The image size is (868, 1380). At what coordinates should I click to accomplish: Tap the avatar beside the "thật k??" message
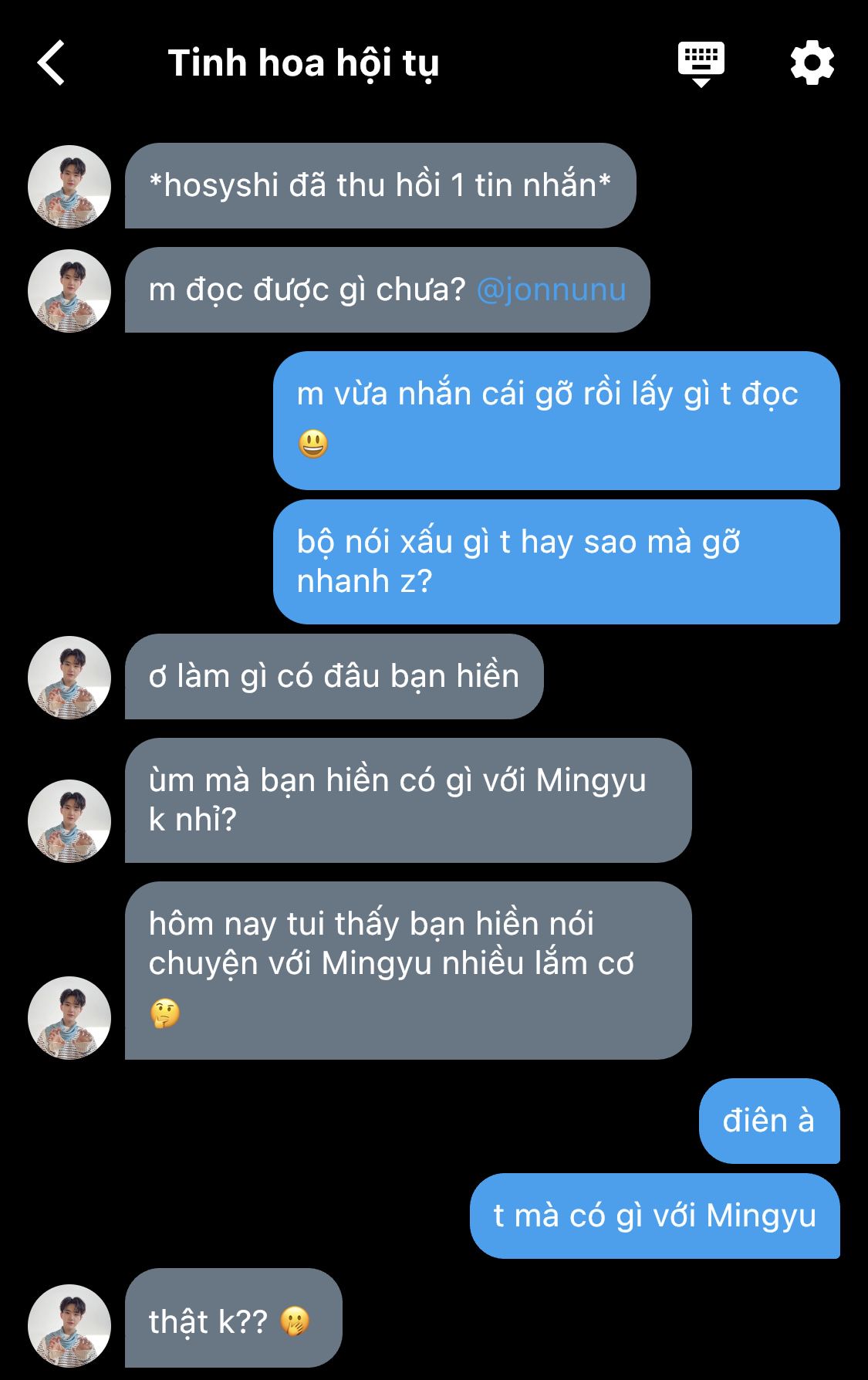pyautogui.click(x=69, y=1325)
